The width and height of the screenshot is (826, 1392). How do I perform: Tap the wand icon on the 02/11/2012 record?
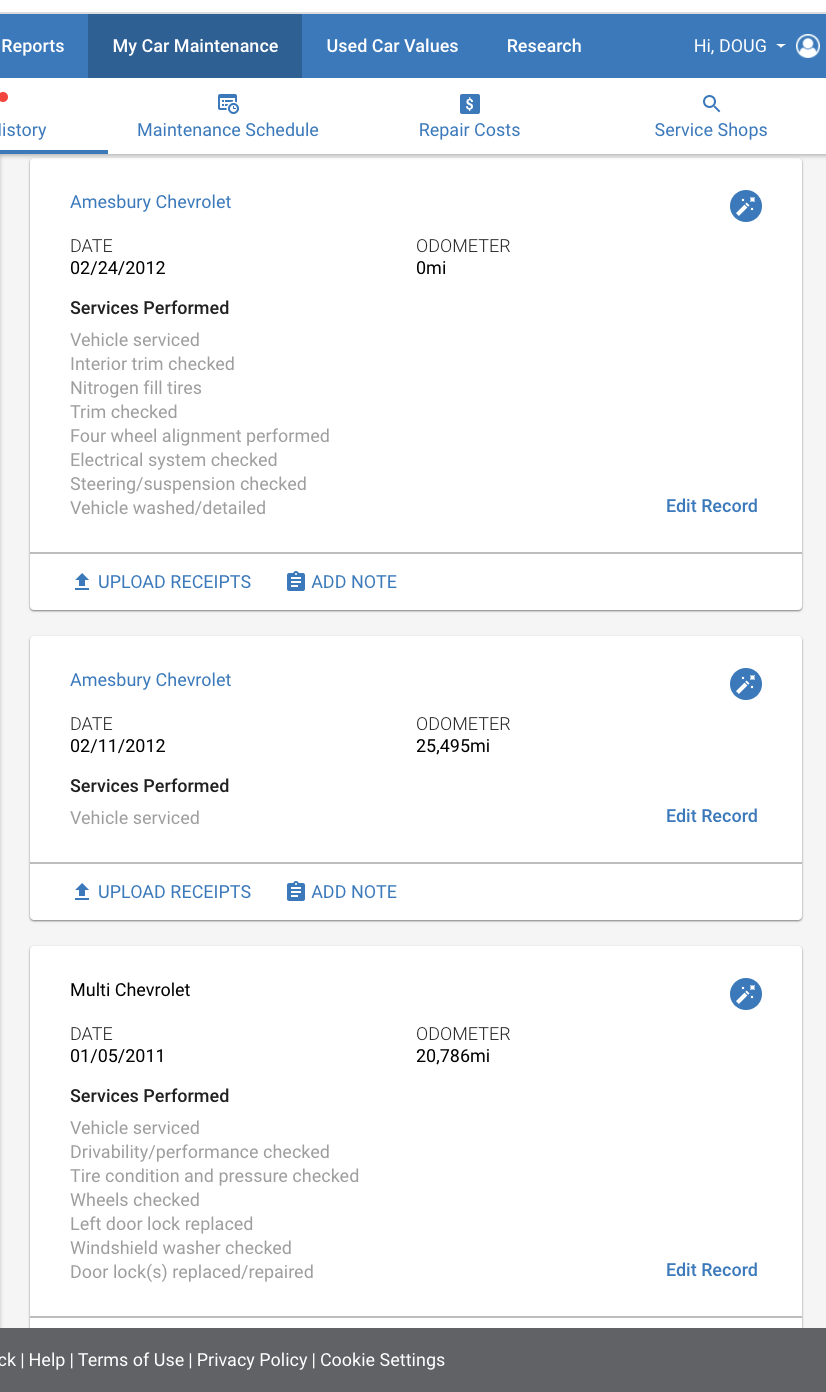pyautogui.click(x=746, y=684)
